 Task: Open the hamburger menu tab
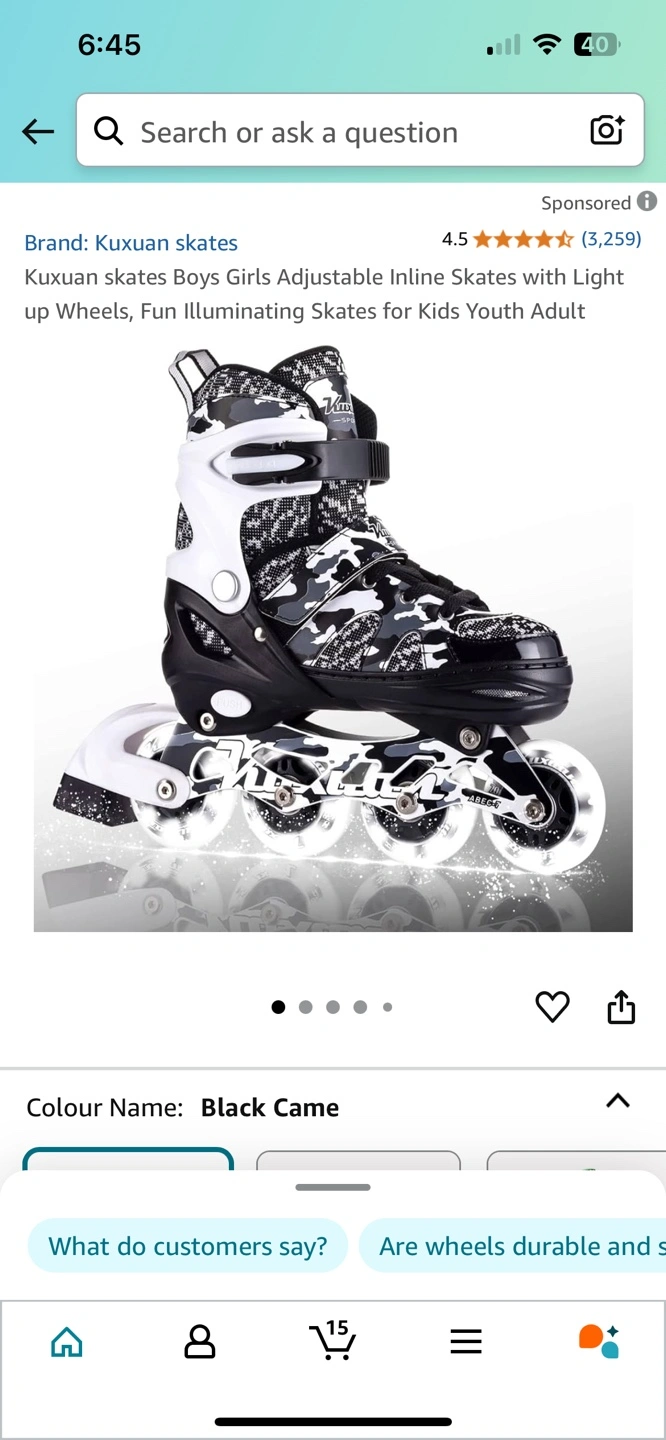[x=466, y=1341]
